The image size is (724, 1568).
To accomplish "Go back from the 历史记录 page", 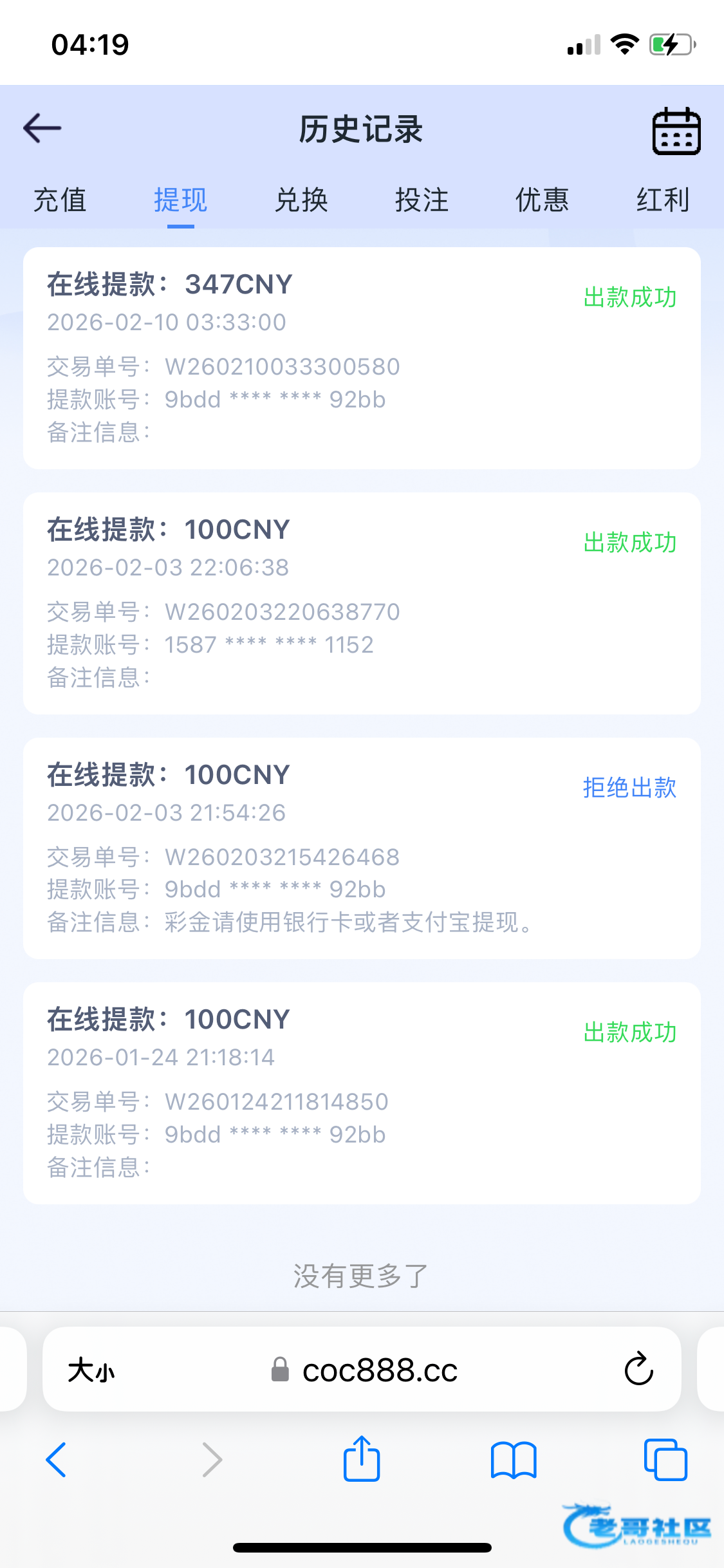I will click(x=42, y=128).
